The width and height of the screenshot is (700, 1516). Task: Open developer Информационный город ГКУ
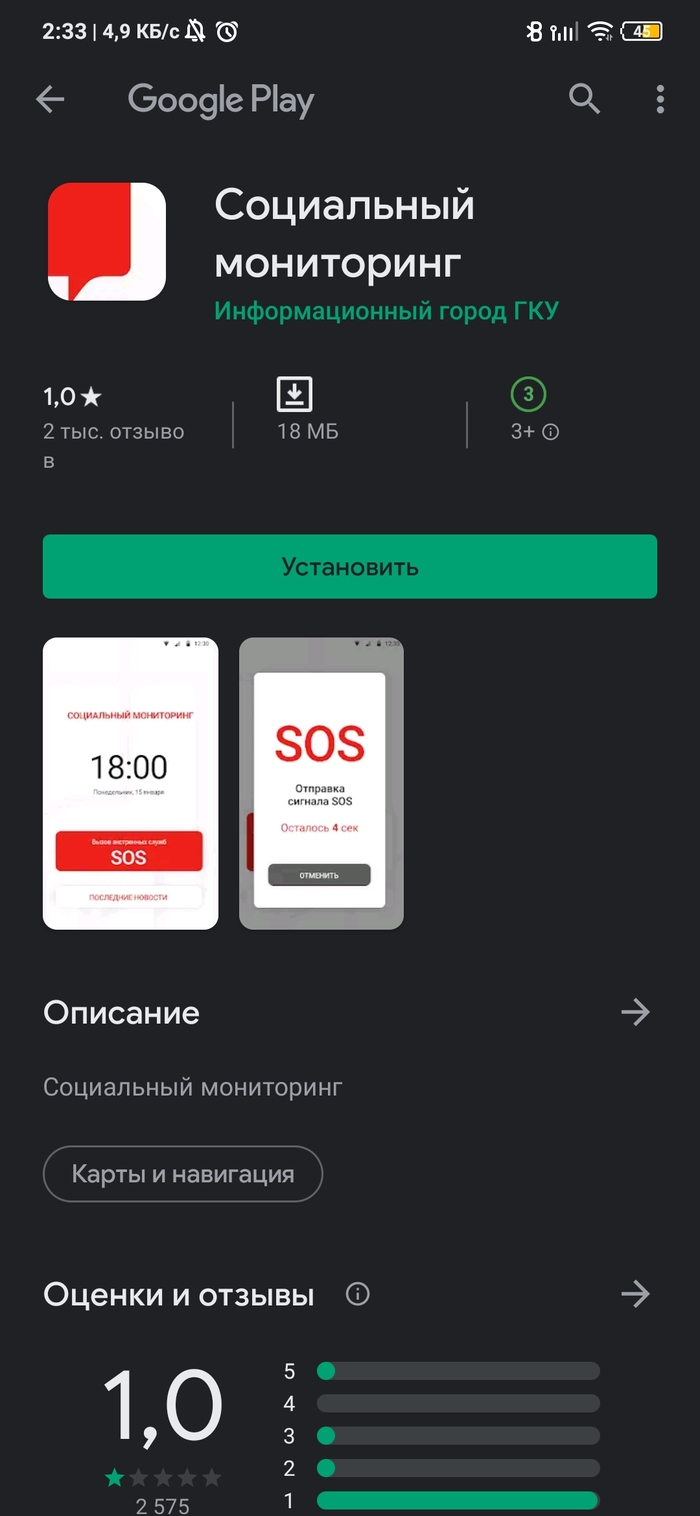[386, 311]
